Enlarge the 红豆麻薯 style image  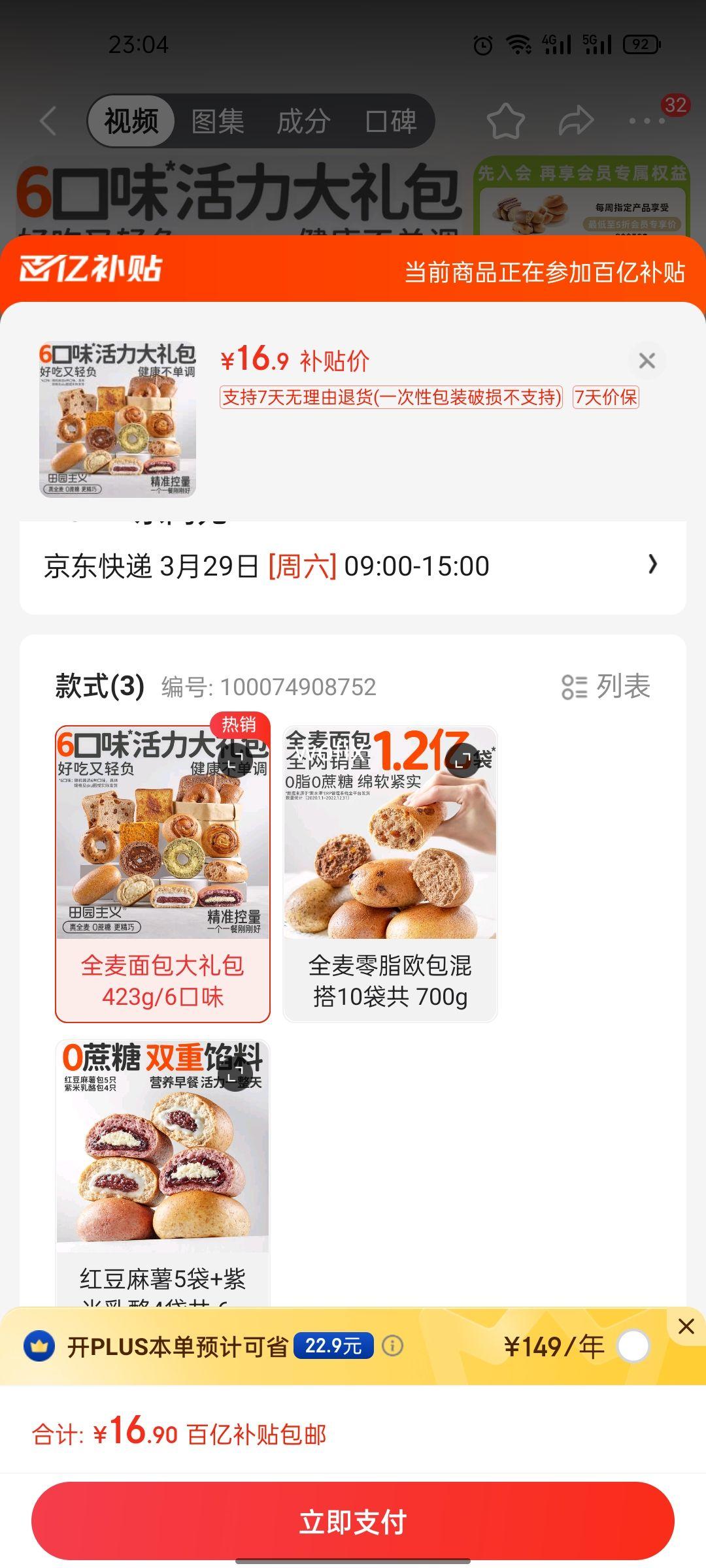pos(235,1073)
